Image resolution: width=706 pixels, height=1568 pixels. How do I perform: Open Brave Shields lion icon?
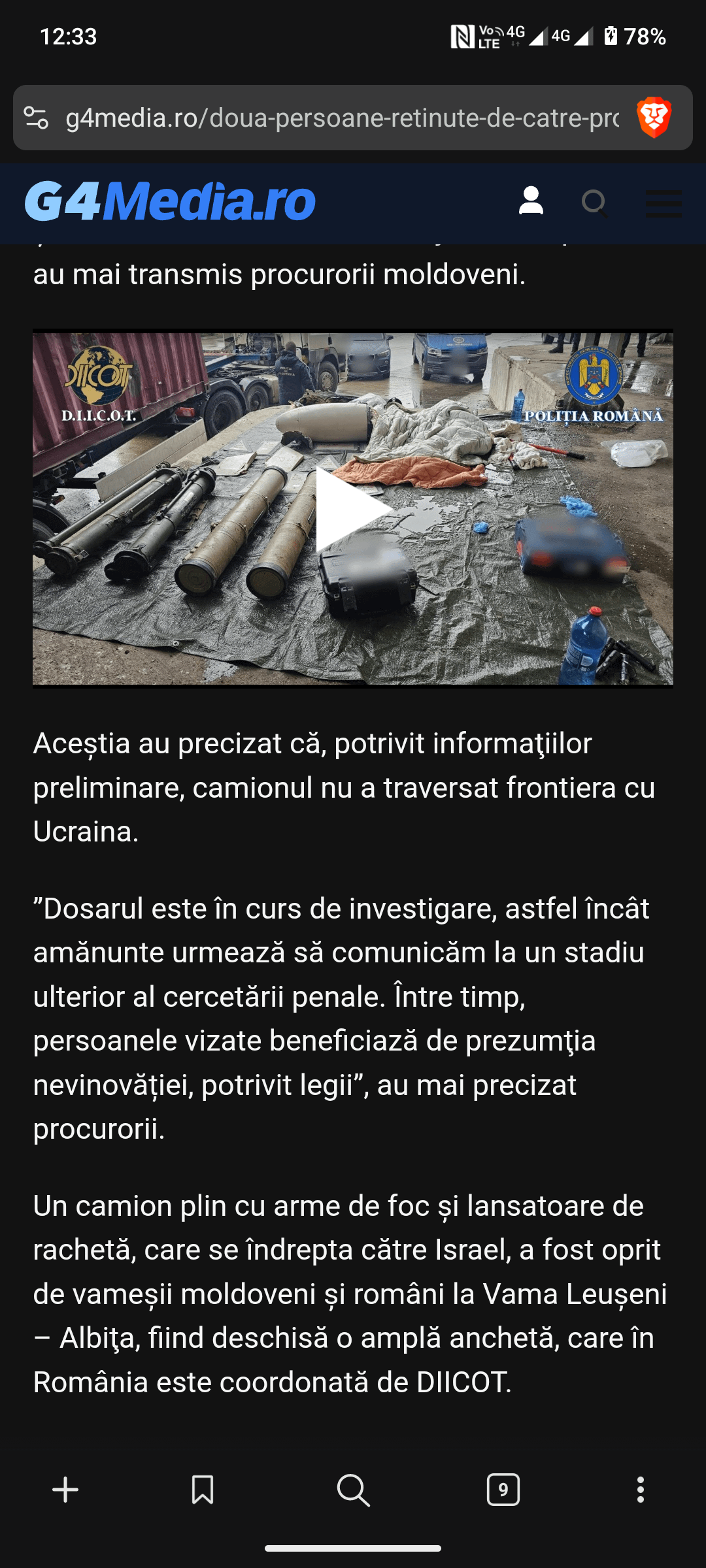tap(654, 118)
